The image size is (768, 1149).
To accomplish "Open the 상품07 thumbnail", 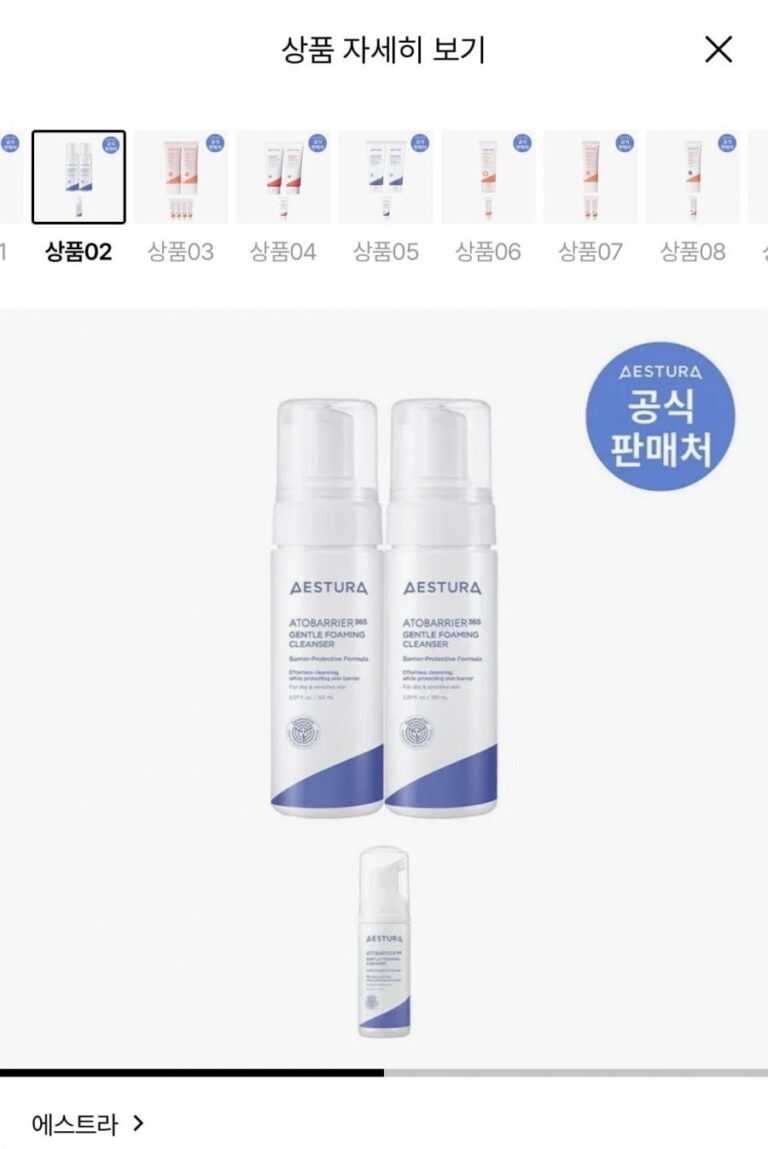I will (590, 177).
